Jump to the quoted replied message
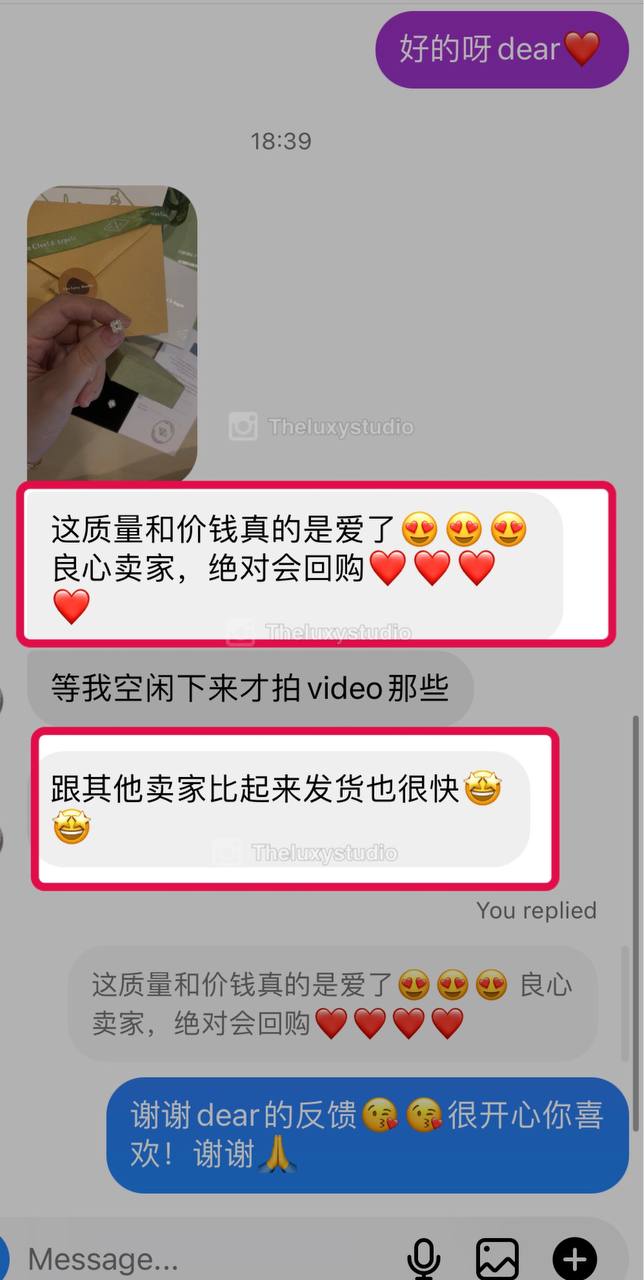Screen dimensions: 644x1280 332,1004
